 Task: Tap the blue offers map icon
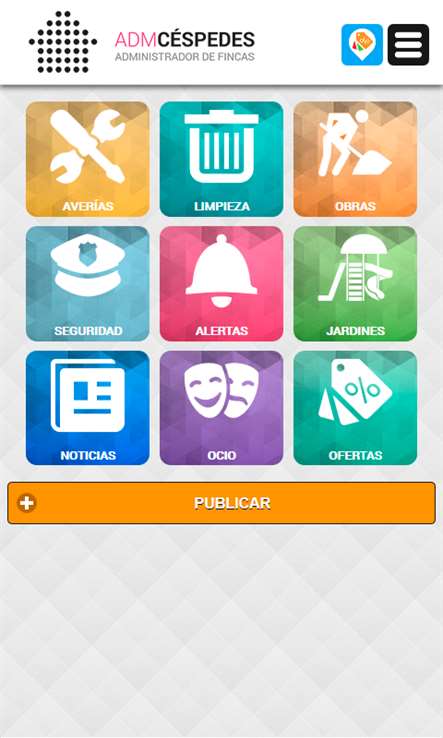pos(362,45)
